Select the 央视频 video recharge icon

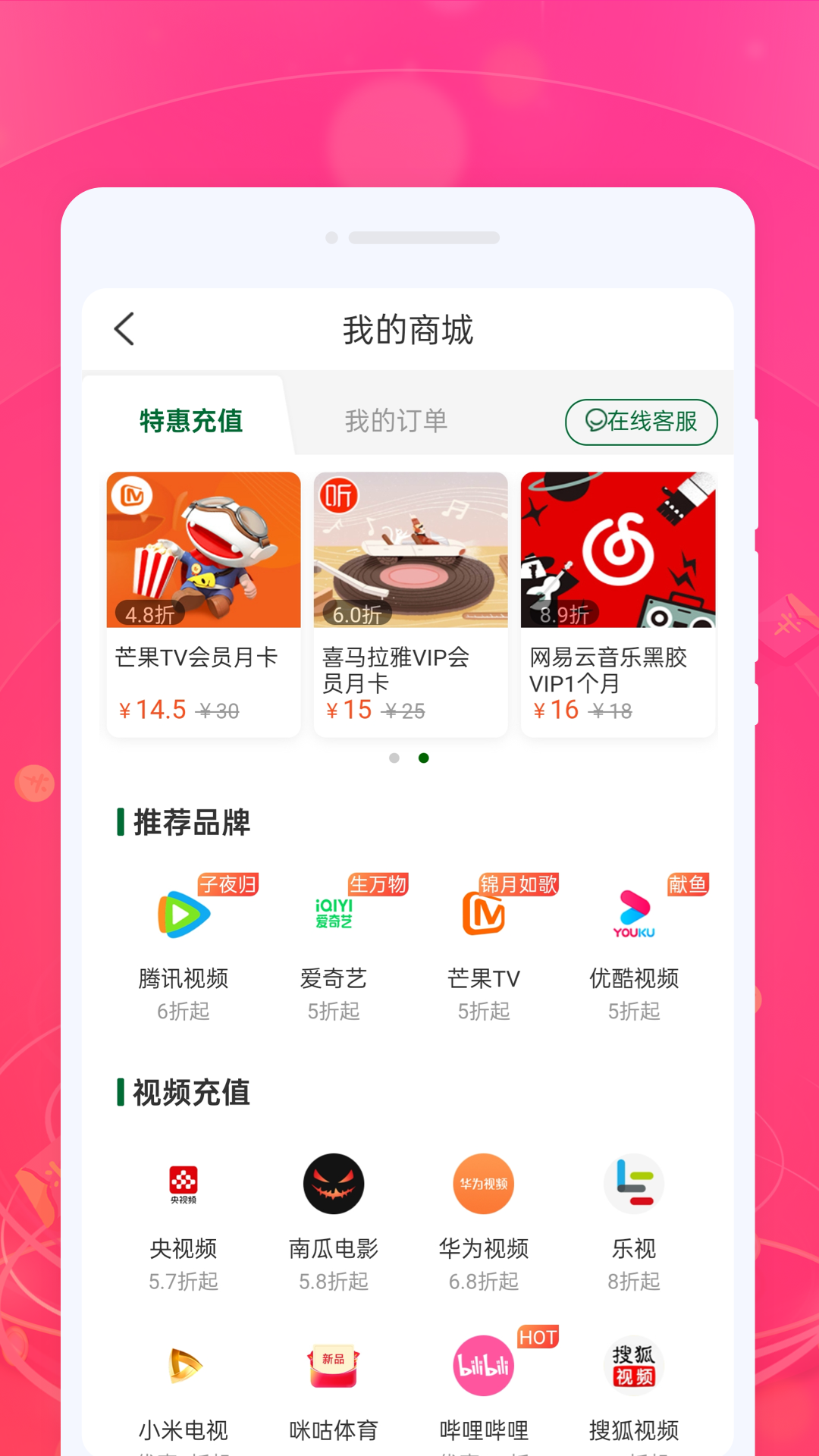184,1184
